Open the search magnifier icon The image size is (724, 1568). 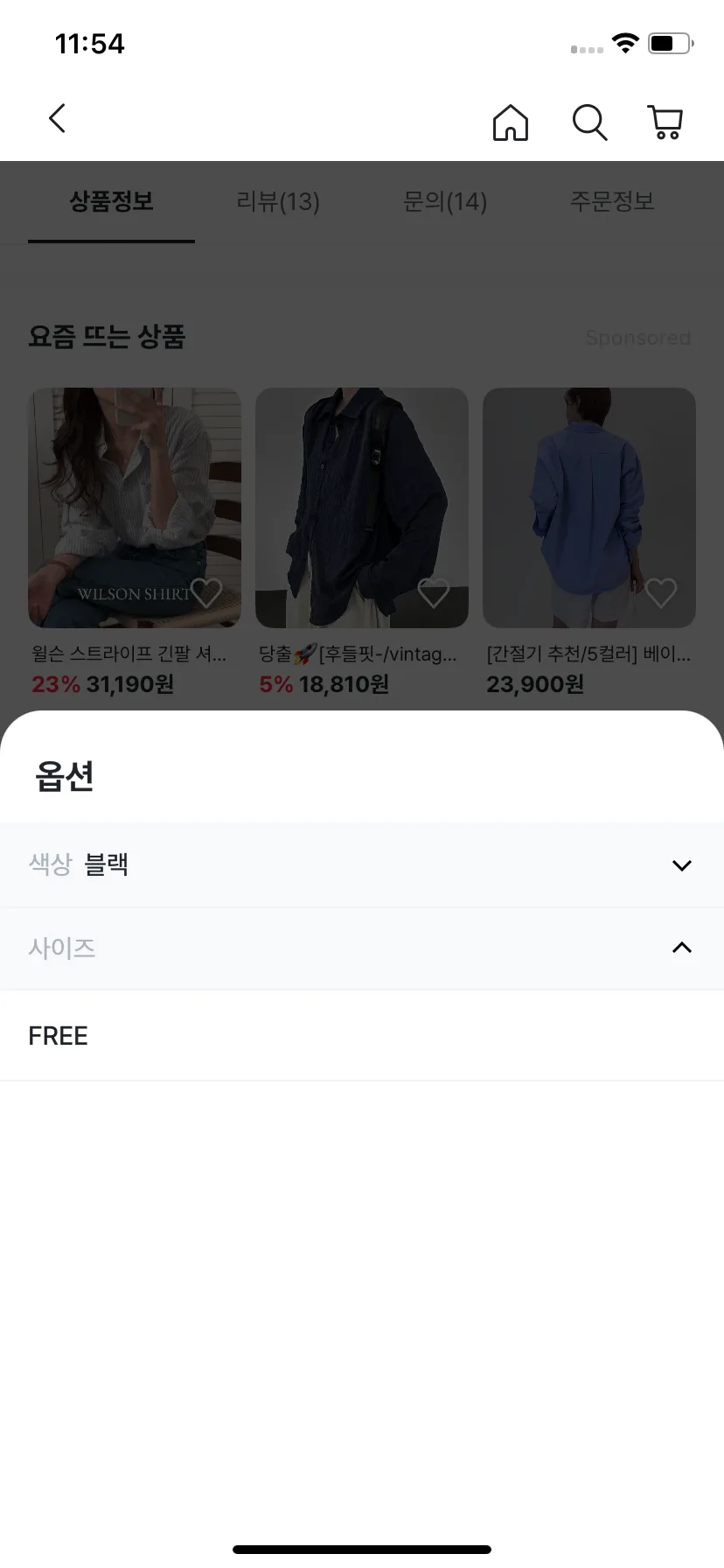[x=589, y=122]
